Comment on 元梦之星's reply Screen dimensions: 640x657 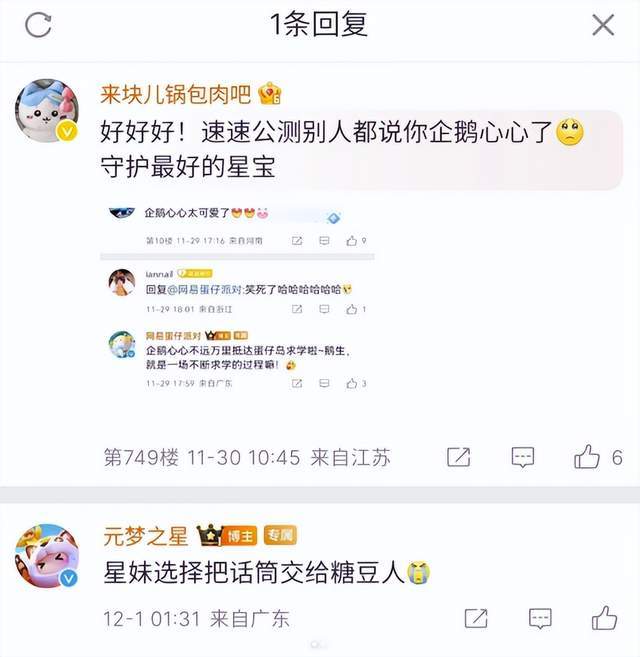tap(540, 618)
